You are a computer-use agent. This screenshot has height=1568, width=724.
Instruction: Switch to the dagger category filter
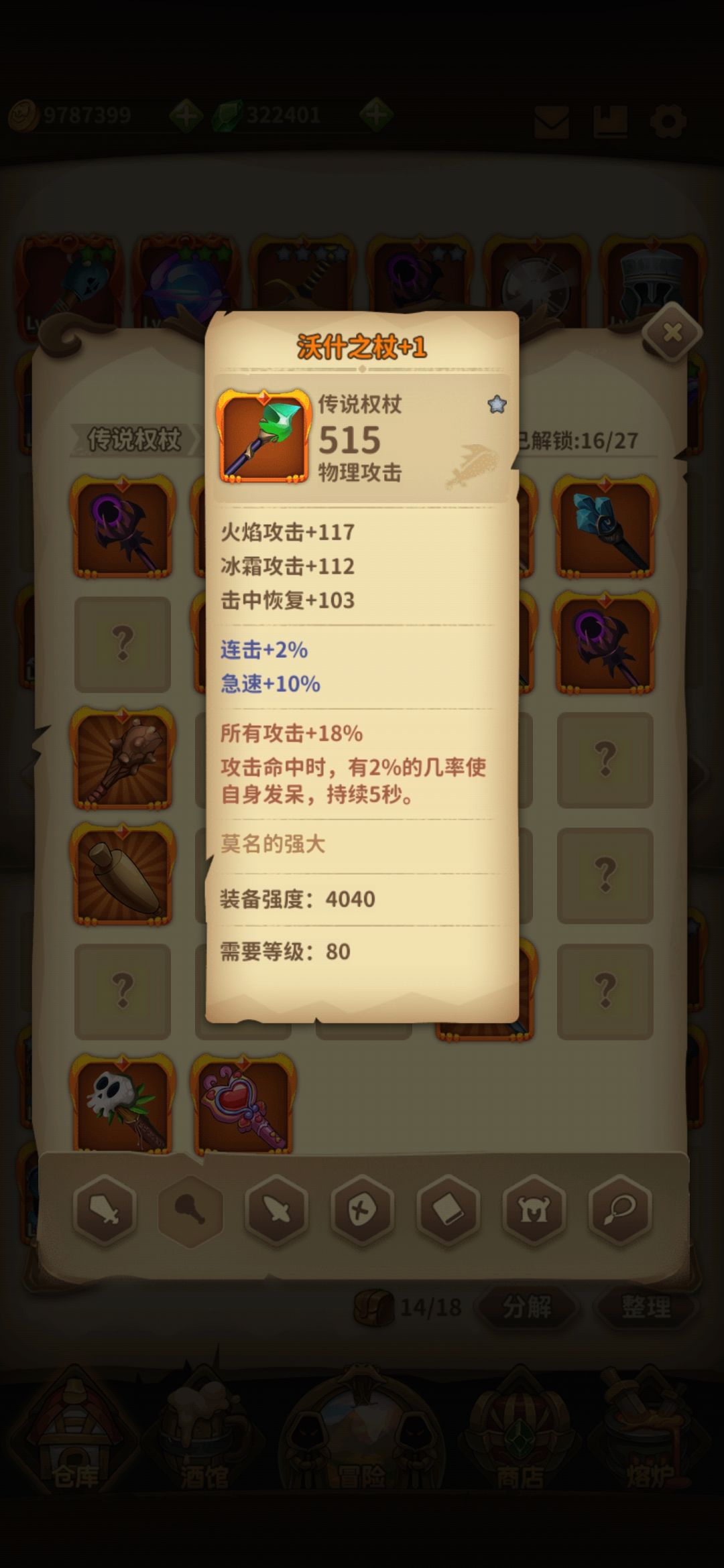[x=276, y=1210]
